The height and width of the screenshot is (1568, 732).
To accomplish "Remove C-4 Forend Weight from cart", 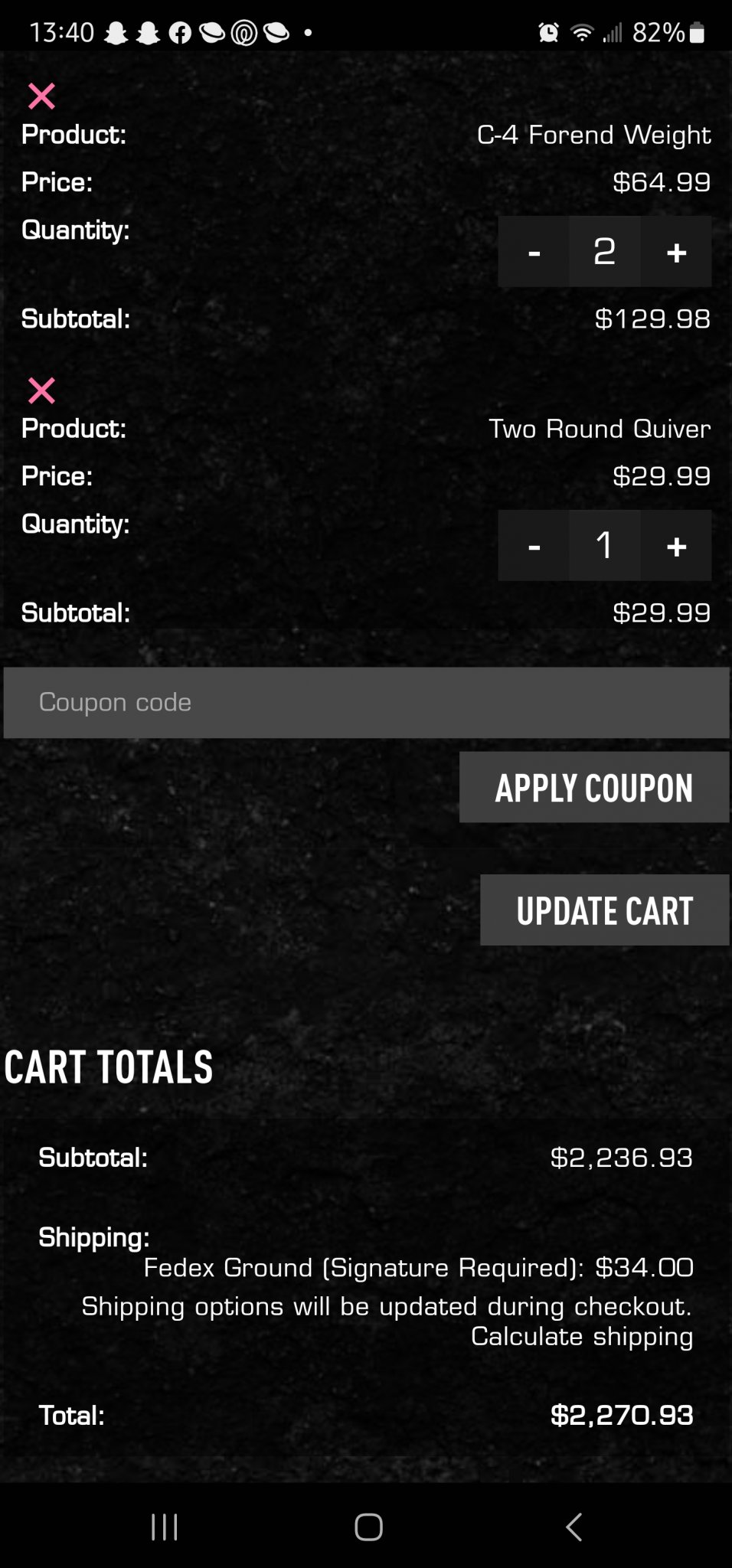I will click(41, 96).
